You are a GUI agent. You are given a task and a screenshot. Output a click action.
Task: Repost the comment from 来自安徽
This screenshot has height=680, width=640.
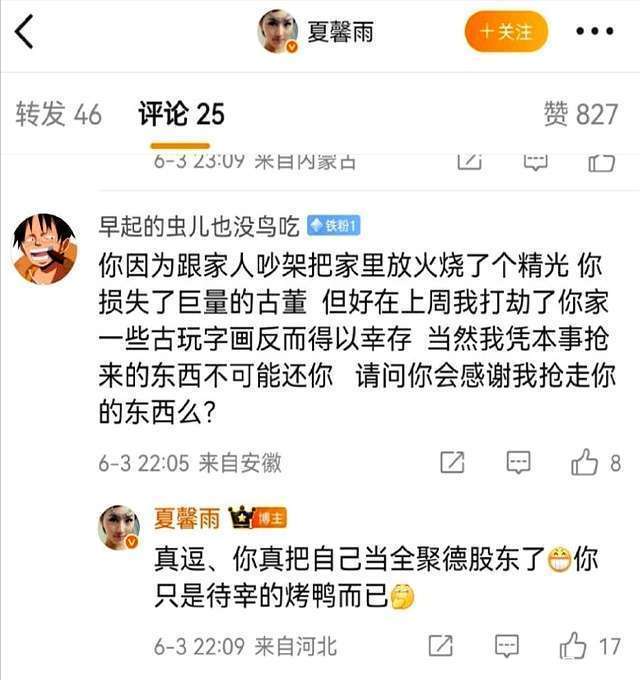[453, 462]
